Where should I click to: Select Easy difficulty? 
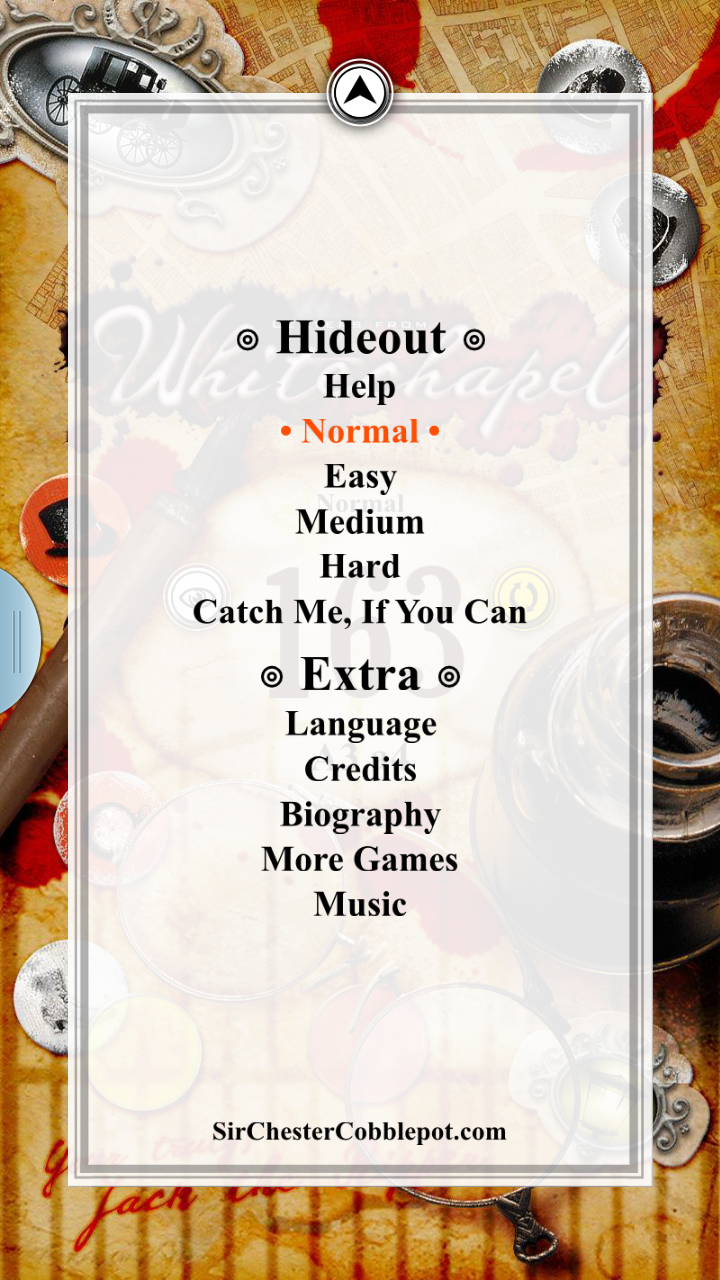point(360,476)
